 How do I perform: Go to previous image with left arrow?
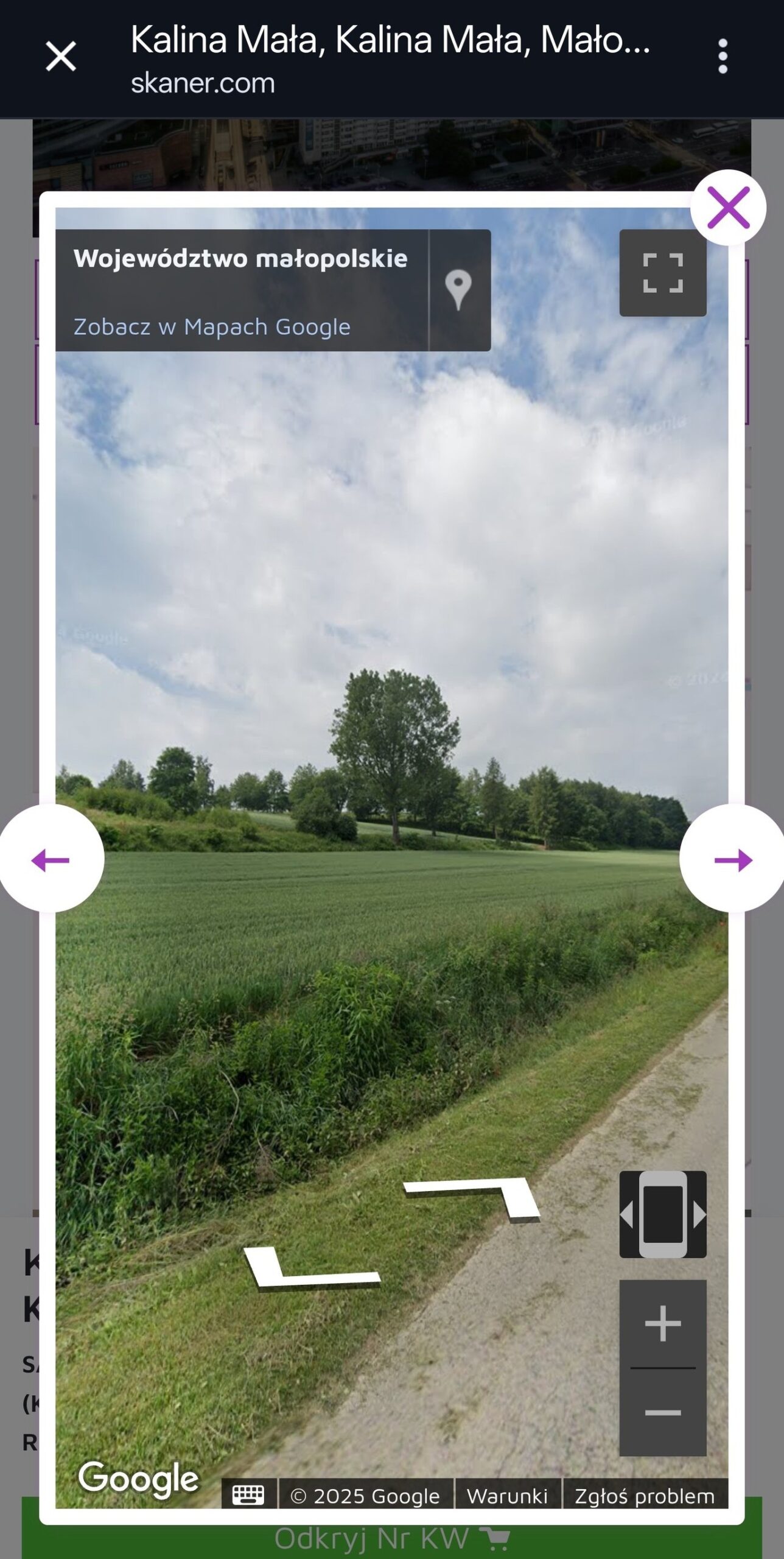51,860
